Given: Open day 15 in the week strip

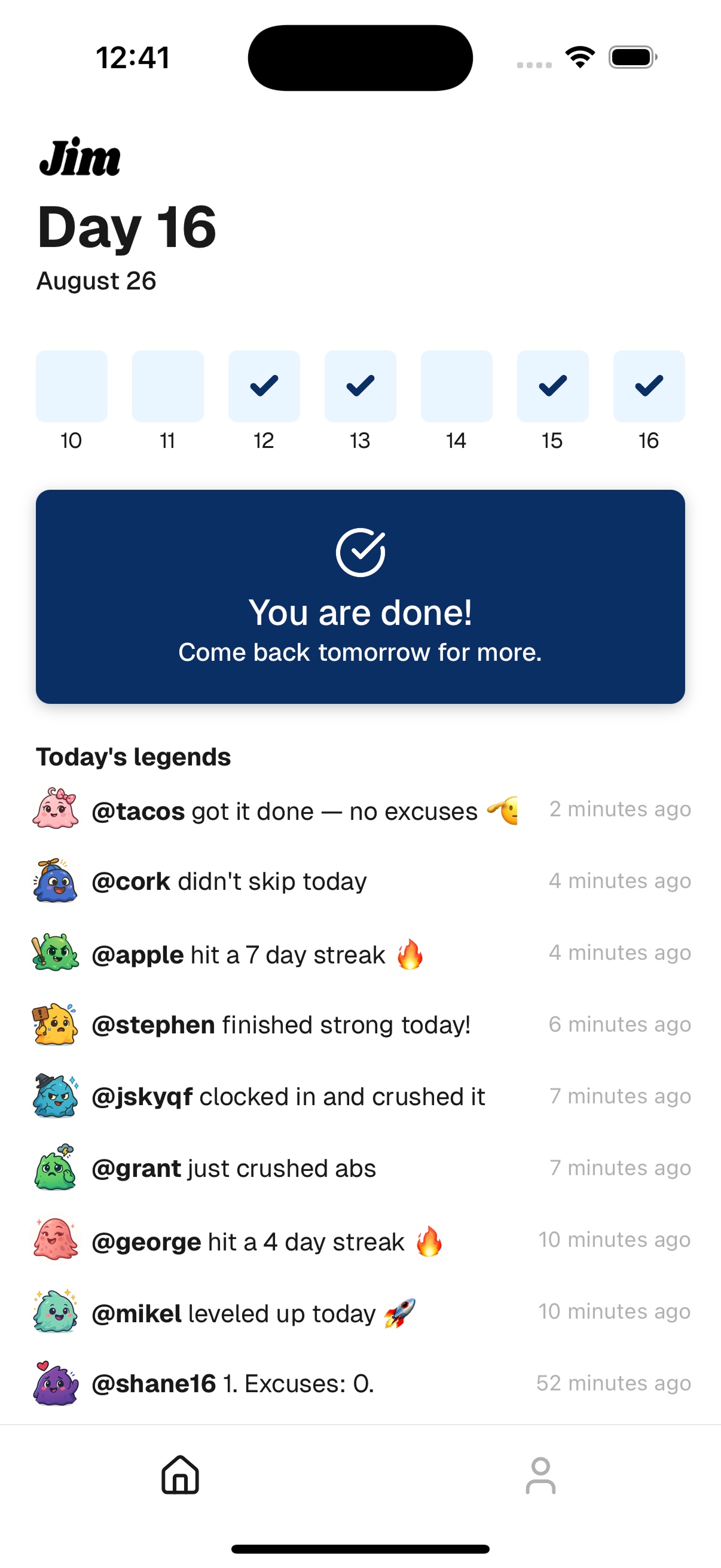Looking at the screenshot, I should [x=552, y=386].
